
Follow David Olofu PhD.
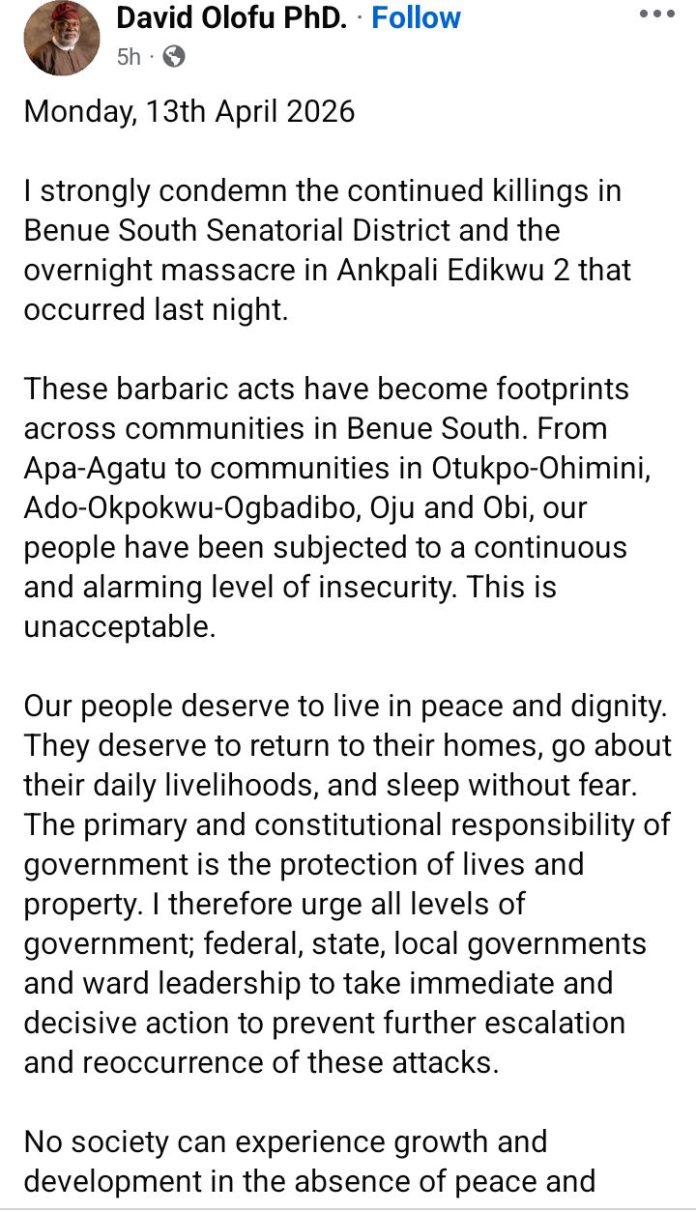coord(416,18)
